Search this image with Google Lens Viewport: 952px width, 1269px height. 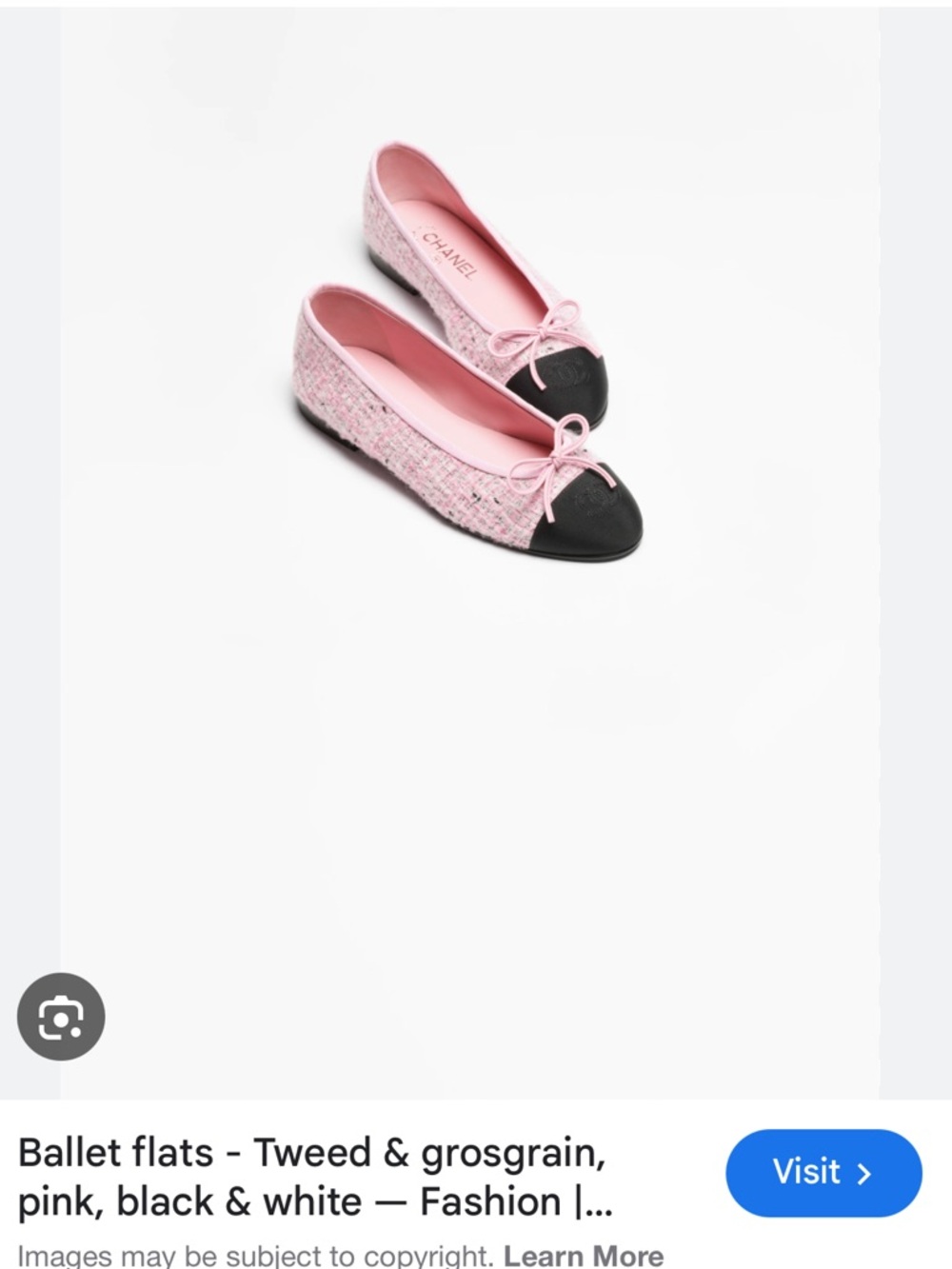[x=61, y=1017]
